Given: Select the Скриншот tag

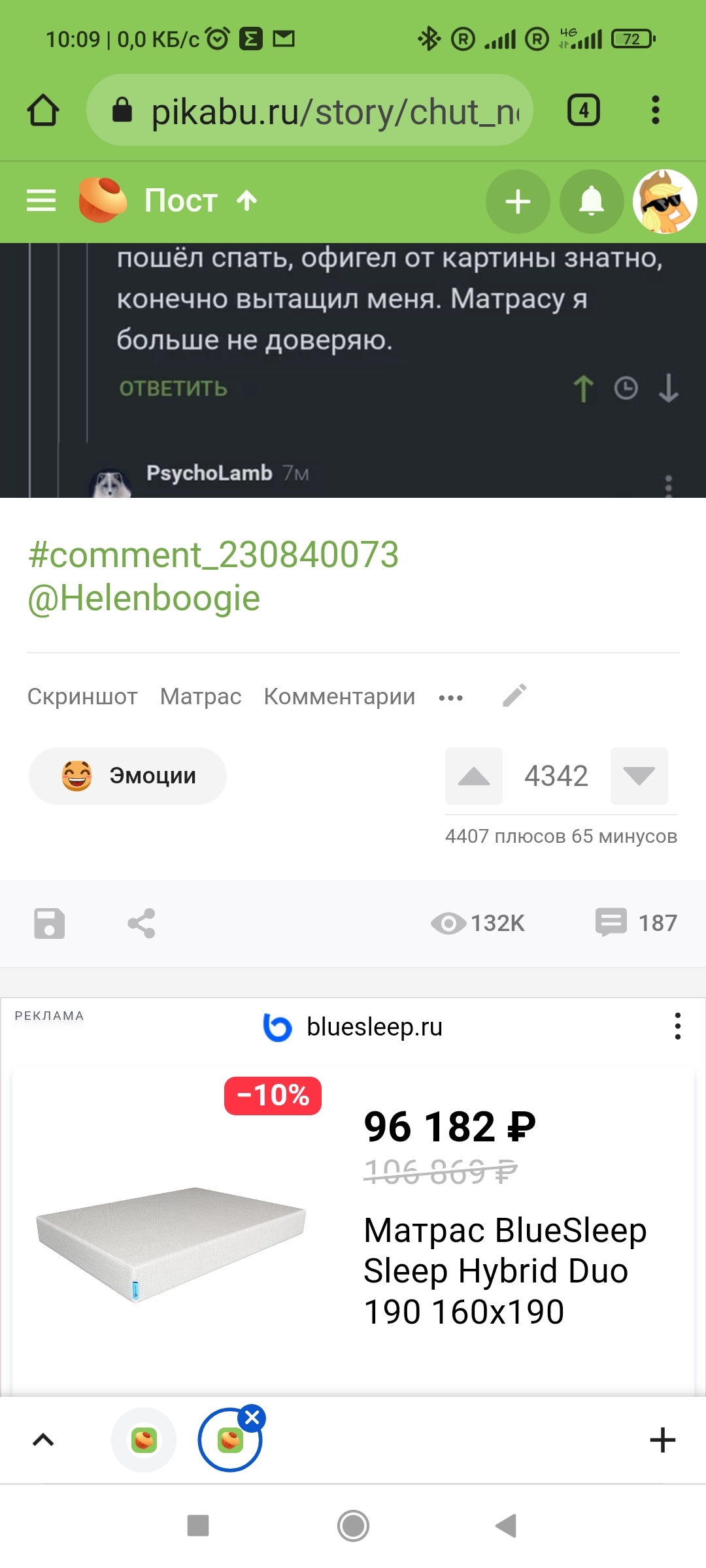Looking at the screenshot, I should (82, 696).
